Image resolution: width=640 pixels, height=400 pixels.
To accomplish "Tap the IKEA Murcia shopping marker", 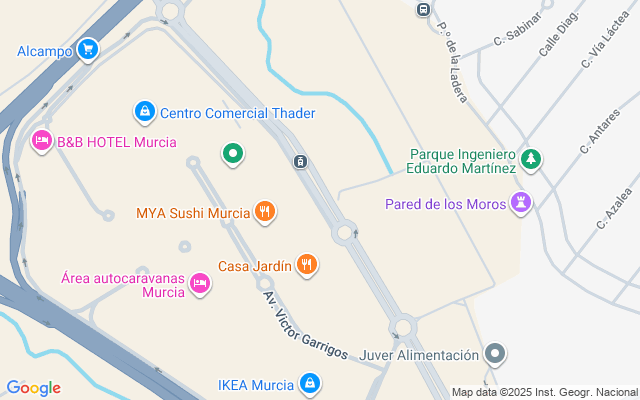I will click(x=310, y=384).
